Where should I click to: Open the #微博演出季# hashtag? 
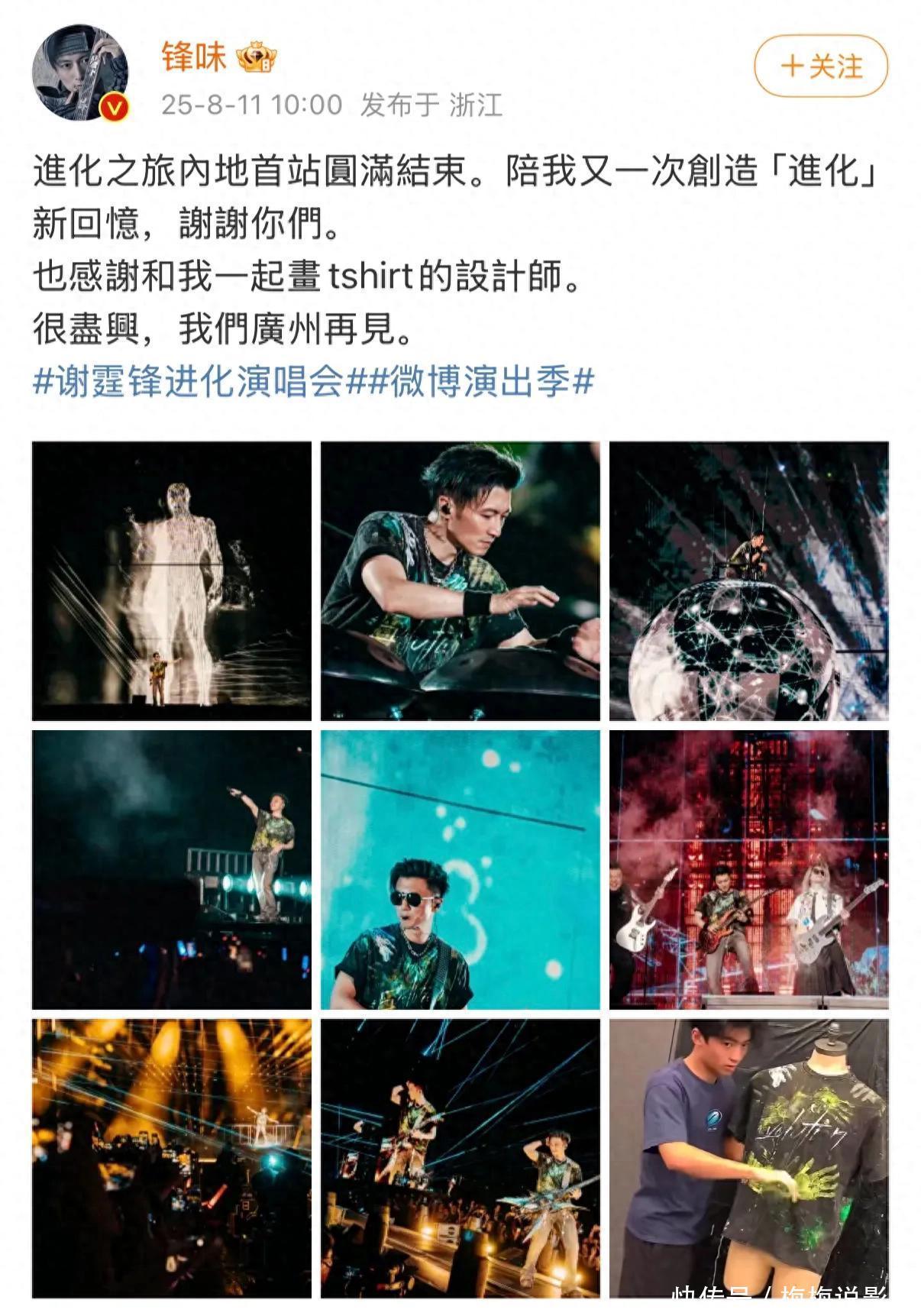pos(470,380)
